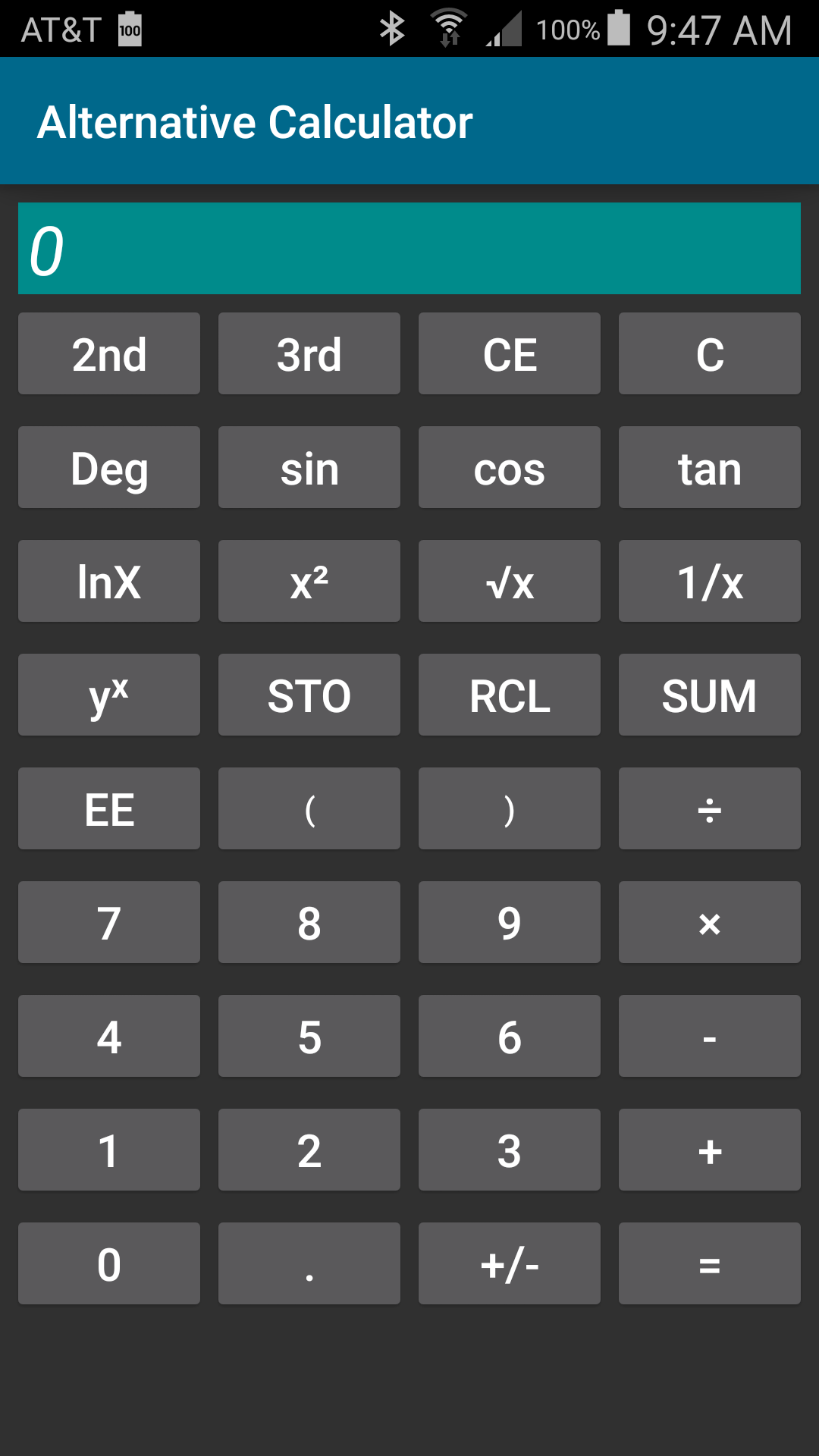The image size is (819, 1456).
Task: Tap the 3rd function key
Action: [309, 353]
